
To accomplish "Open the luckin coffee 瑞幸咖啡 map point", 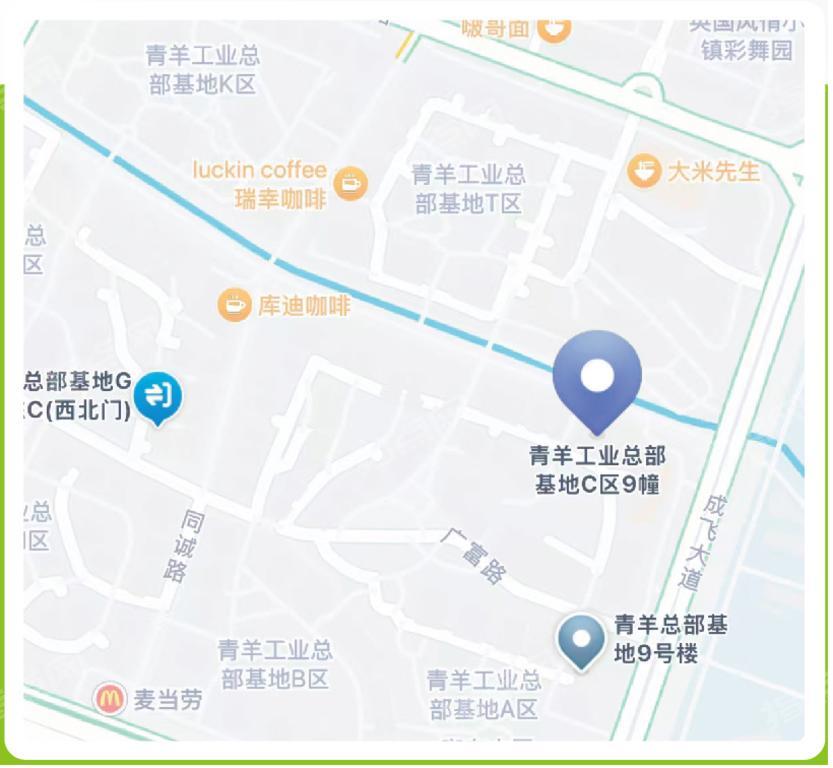I will coord(350,183).
